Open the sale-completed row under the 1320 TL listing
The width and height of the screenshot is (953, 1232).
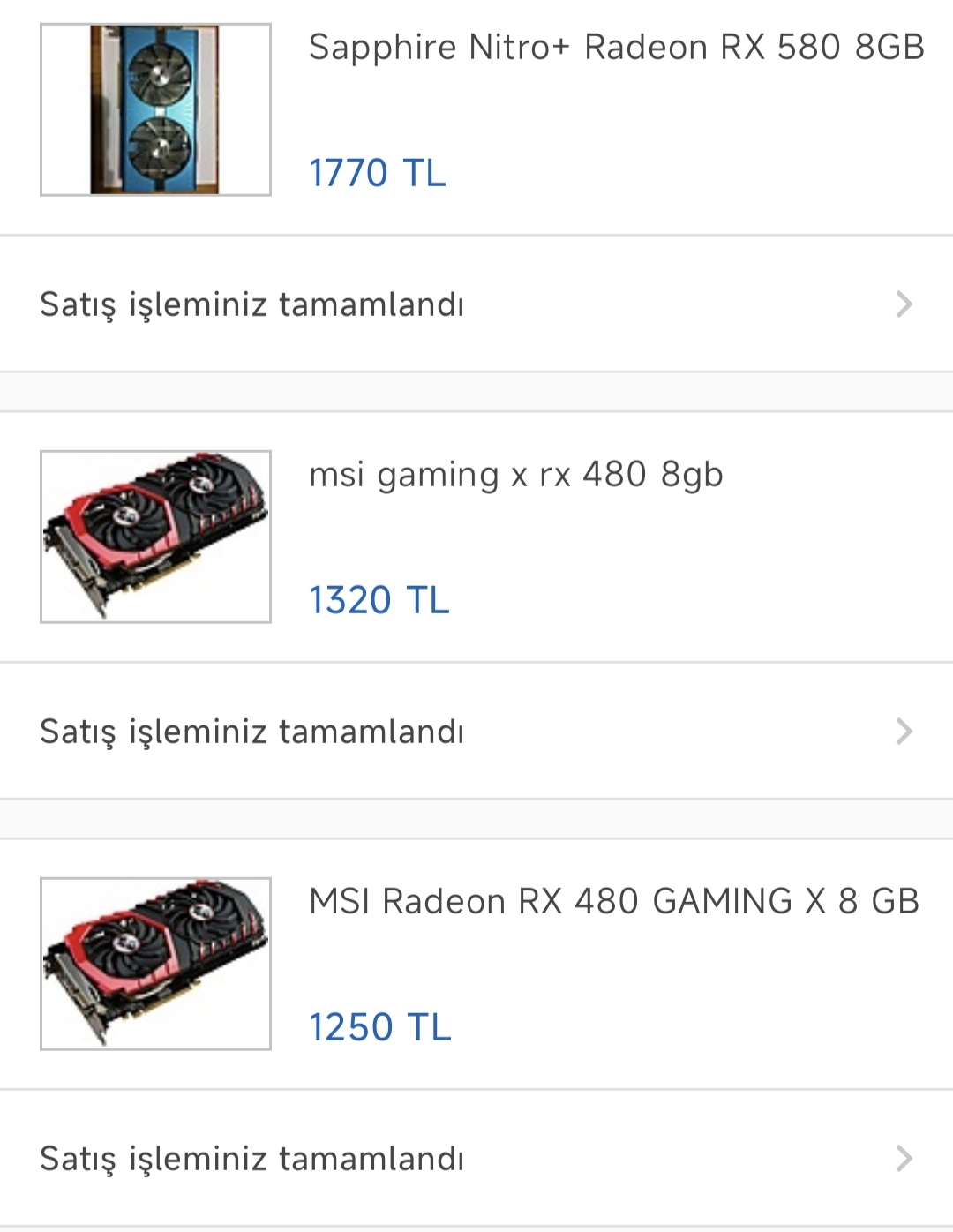476,731
